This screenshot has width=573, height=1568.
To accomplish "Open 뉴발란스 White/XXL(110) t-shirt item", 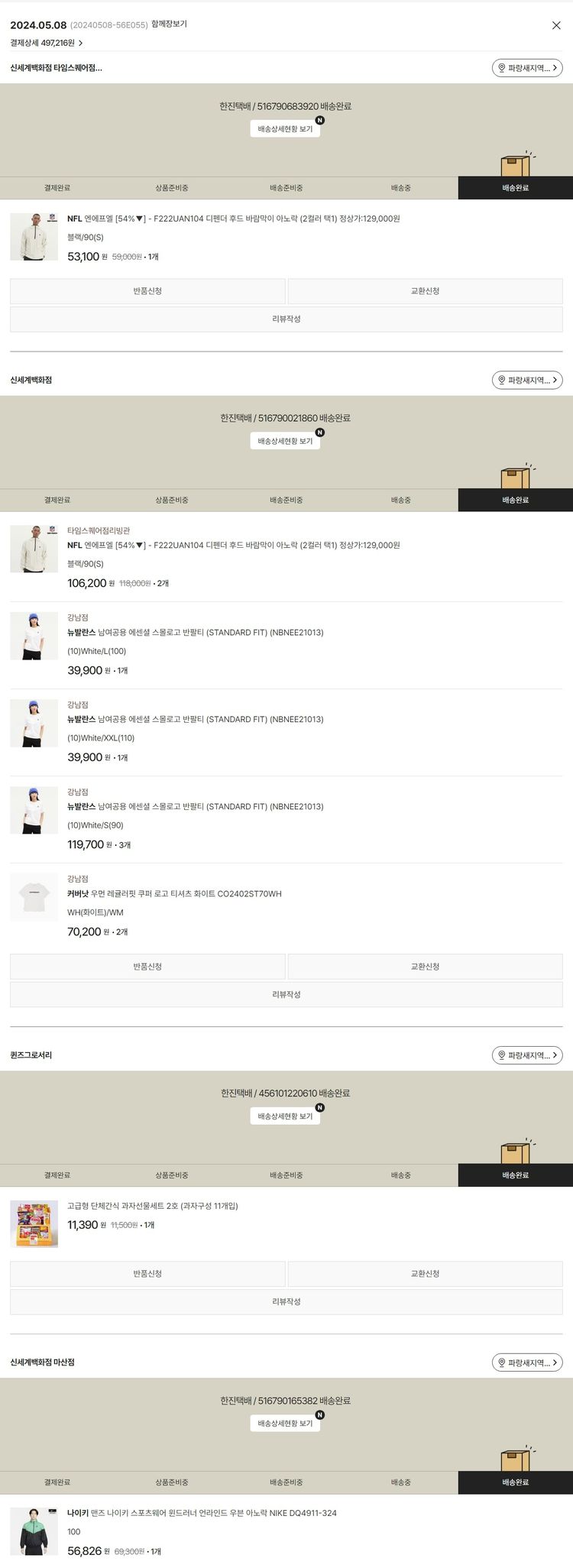I will 195,720.
